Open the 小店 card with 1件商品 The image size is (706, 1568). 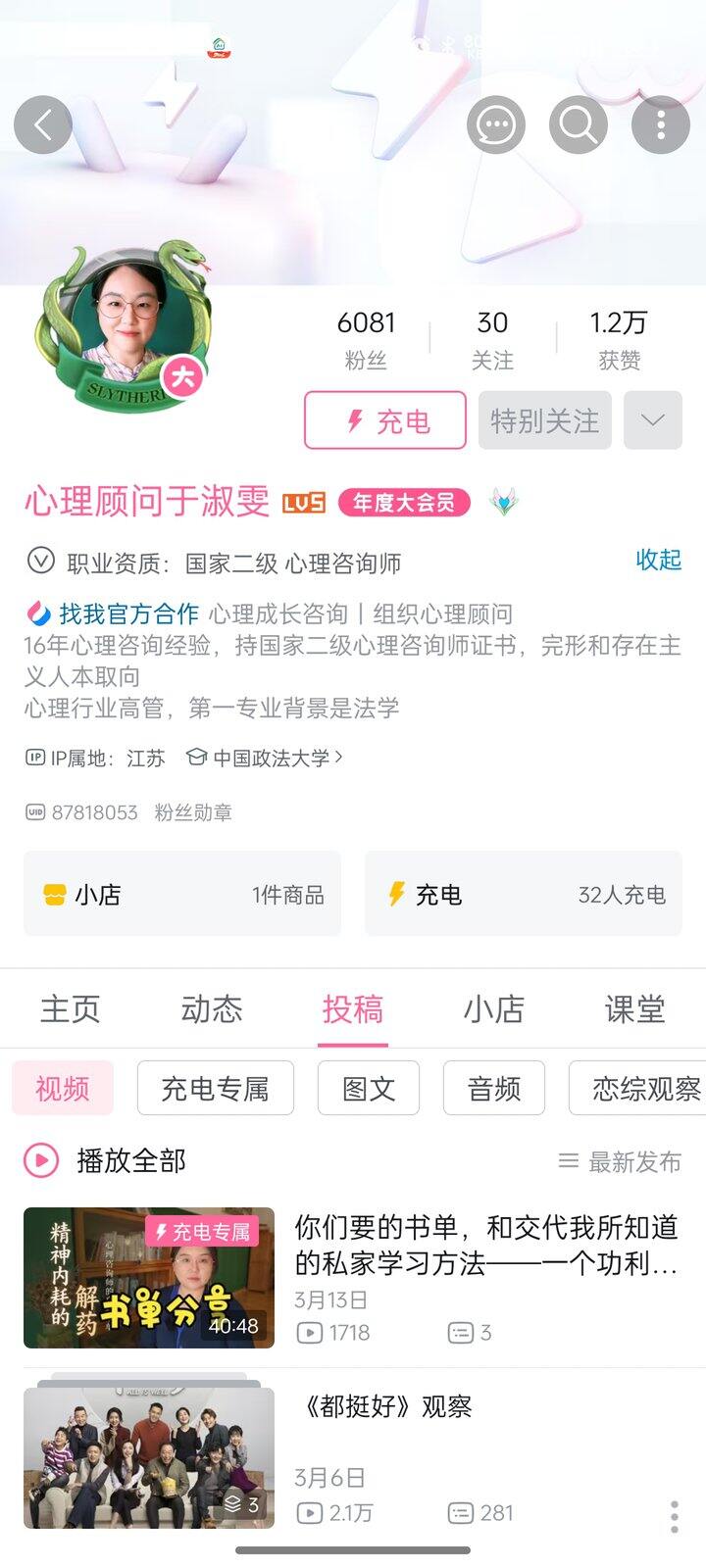point(182,895)
